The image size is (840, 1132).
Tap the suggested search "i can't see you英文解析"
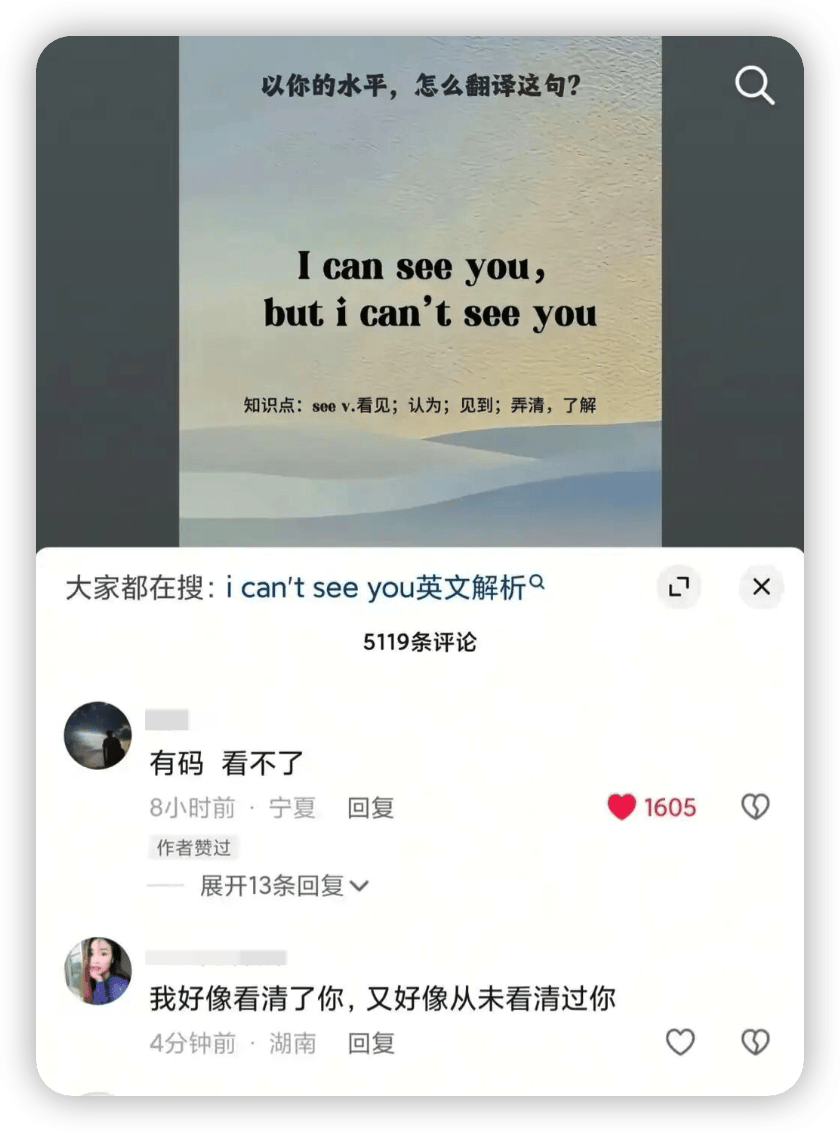click(385, 588)
